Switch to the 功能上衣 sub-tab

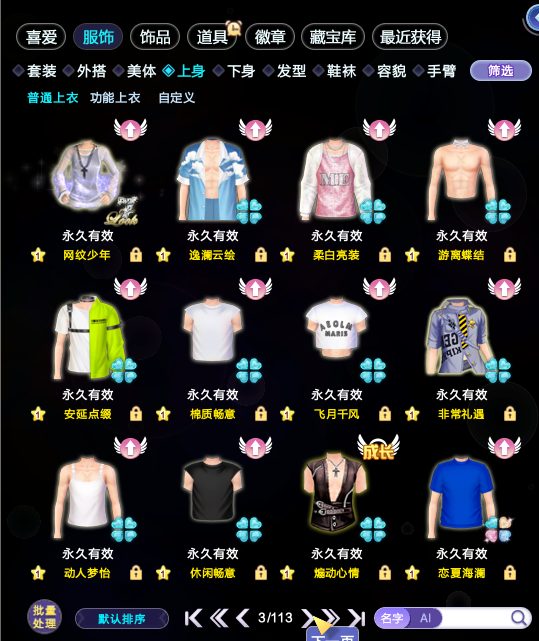pyautogui.click(x=115, y=98)
